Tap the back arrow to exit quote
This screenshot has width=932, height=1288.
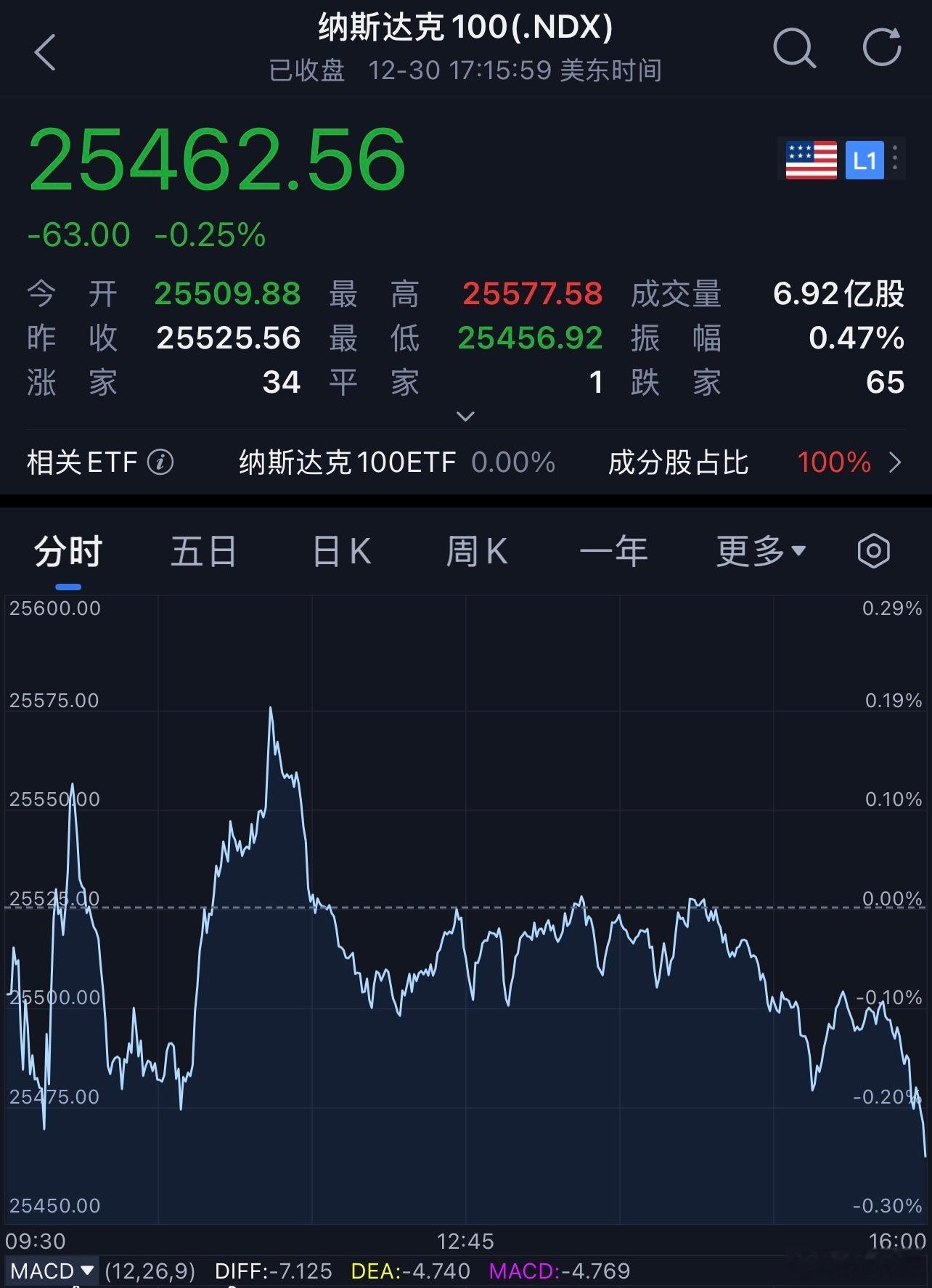coord(45,52)
